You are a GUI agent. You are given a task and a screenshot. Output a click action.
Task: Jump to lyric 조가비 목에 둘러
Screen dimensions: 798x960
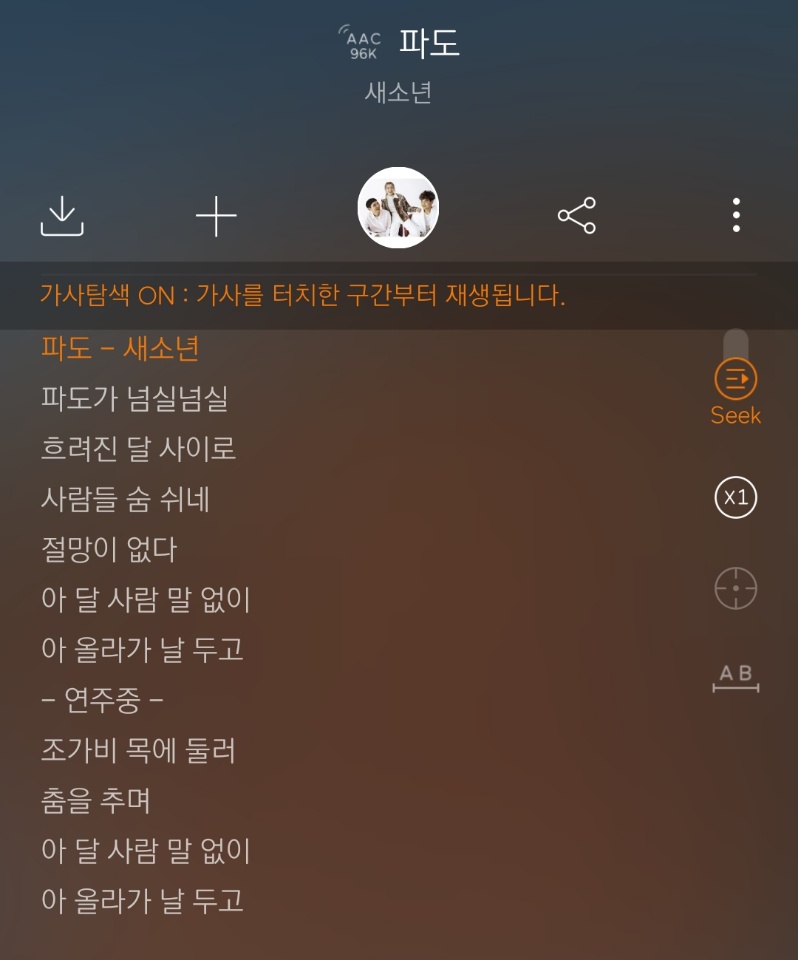click(139, 750)
